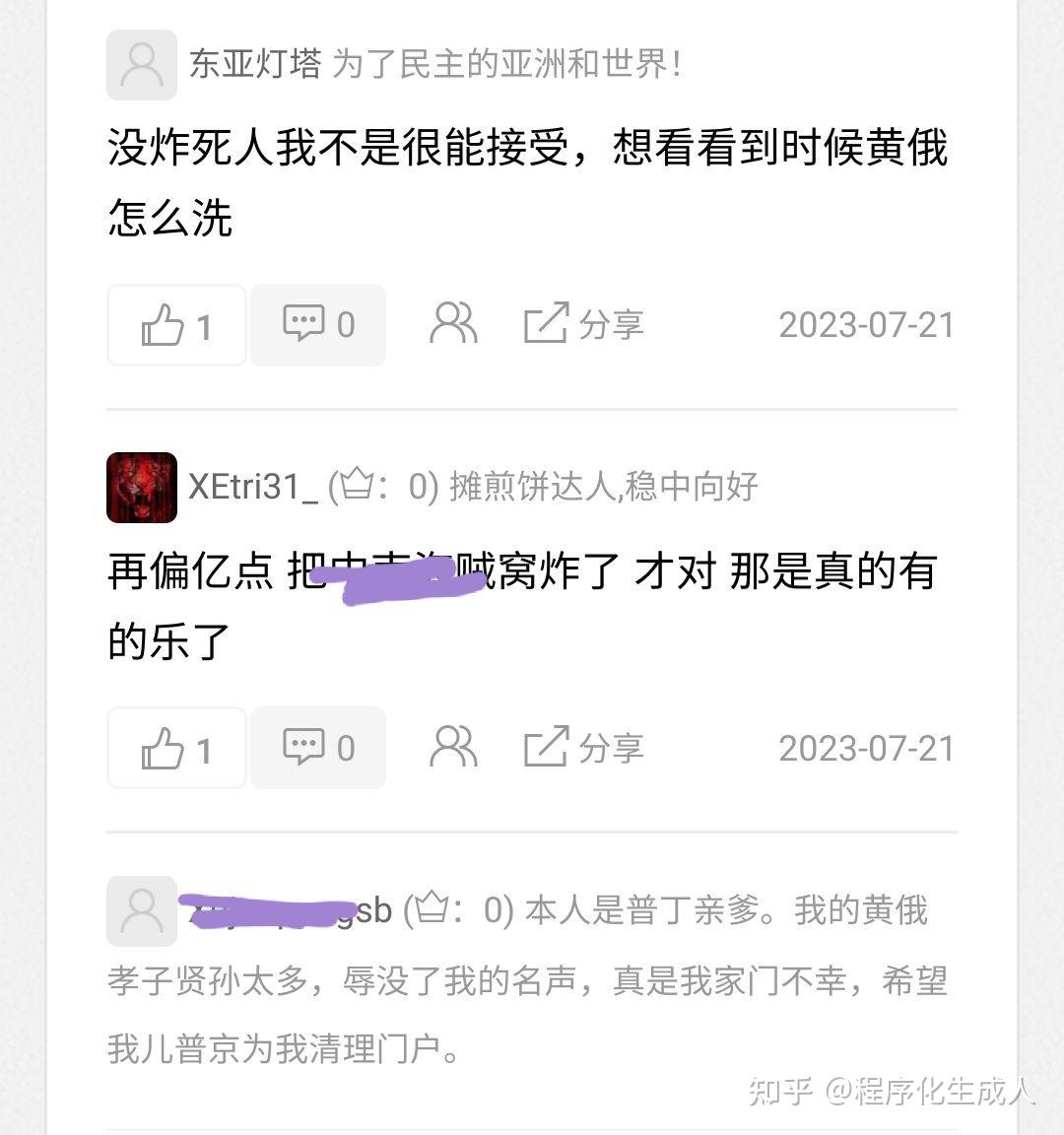This screenshot has height=1135, width=1064.
Task: Share 东亚灯塔's comment
Action: point(583,324)
